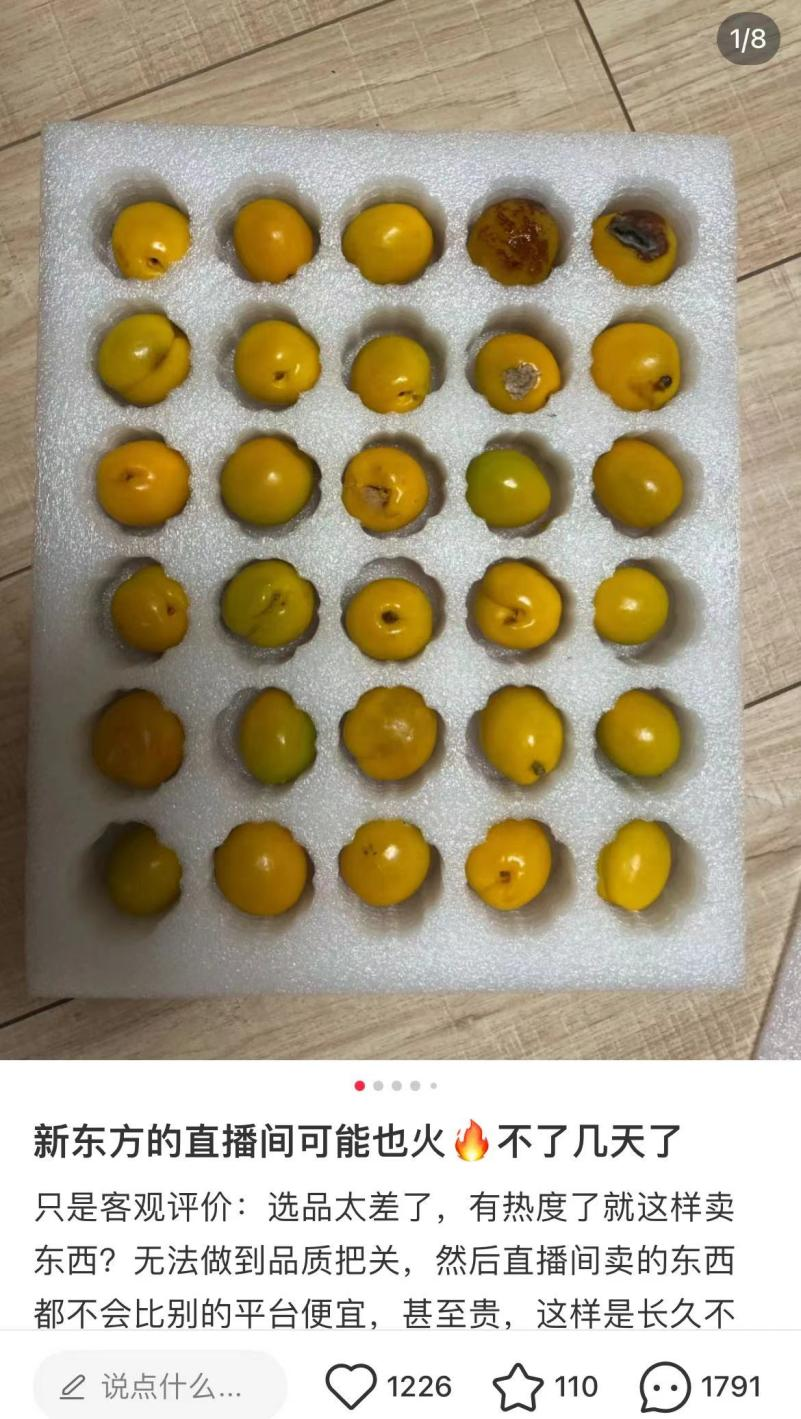Save the post with the star icon
Viewport: 801px width, 1419px height.
[518, 1387]
